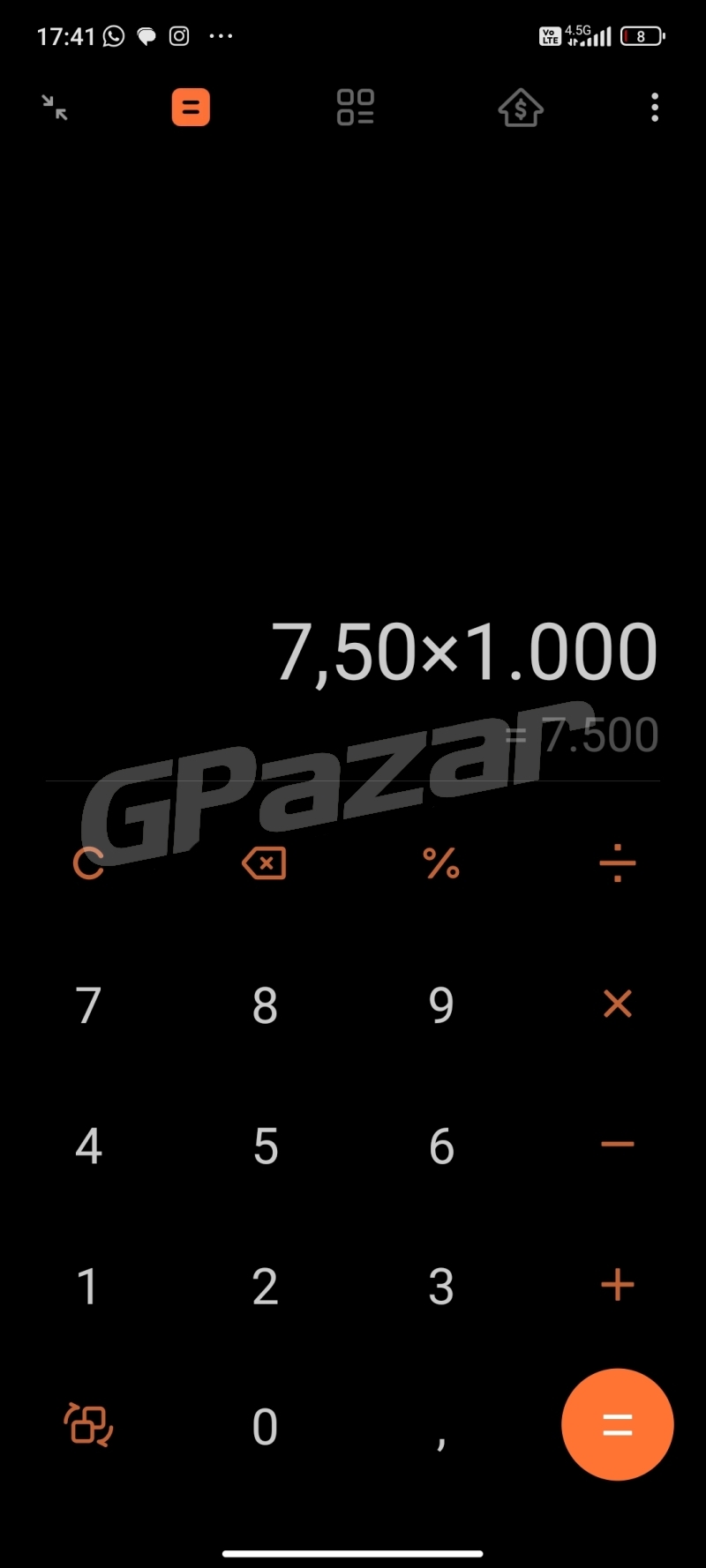Image resolution: width=706 pixels, height=1568 pixels.
Task: Select the plus operator
Action: pos(618,1286)
